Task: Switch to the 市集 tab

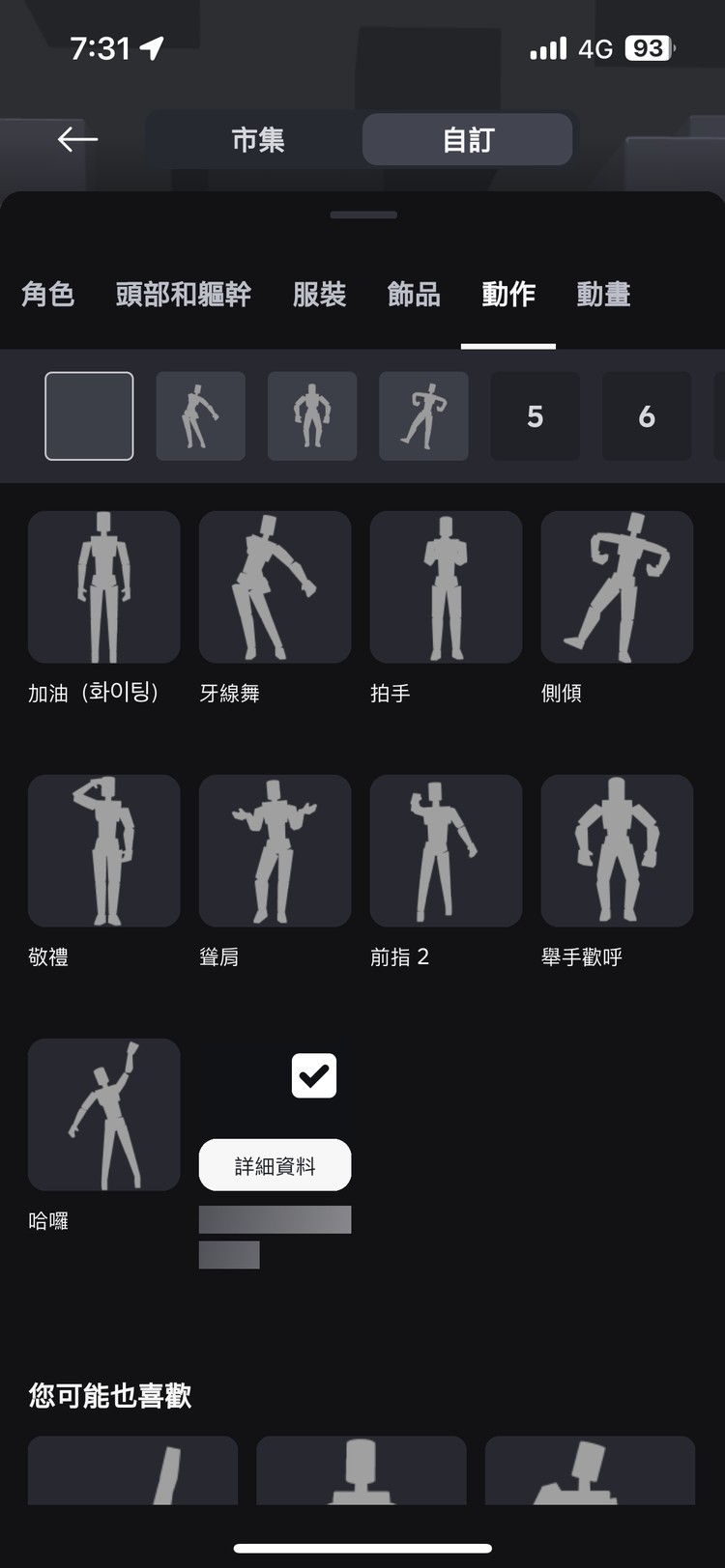Action: (x=257, y=140)
